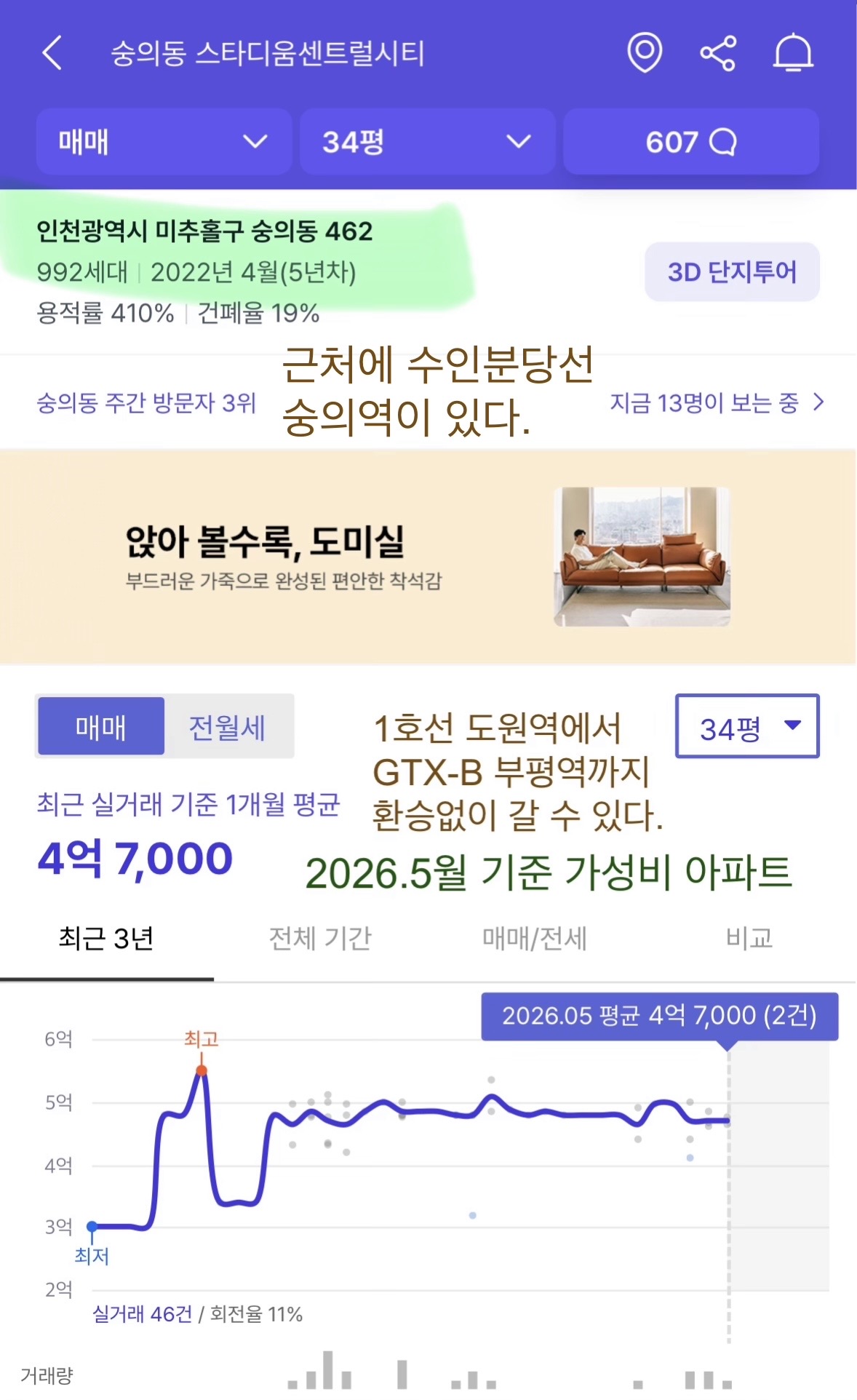Switch to the 전체 기간 tab
This screenshot has width=857, height=1400.
click(x=320, y=939)
